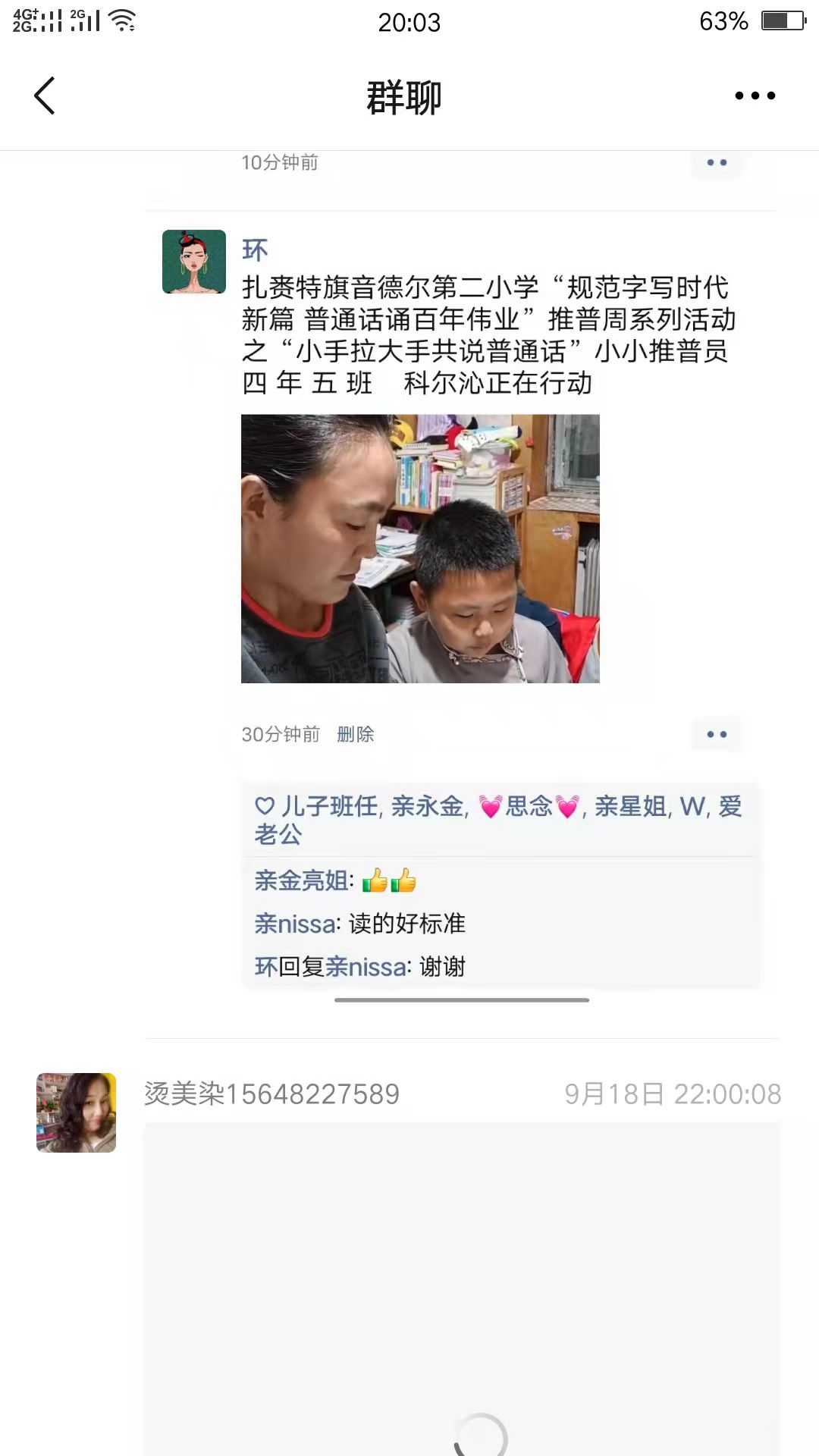Screen dimensions: 819x1456
Task: Open the loading image from 烫美染15648227589
Action: pos(461,1289)
